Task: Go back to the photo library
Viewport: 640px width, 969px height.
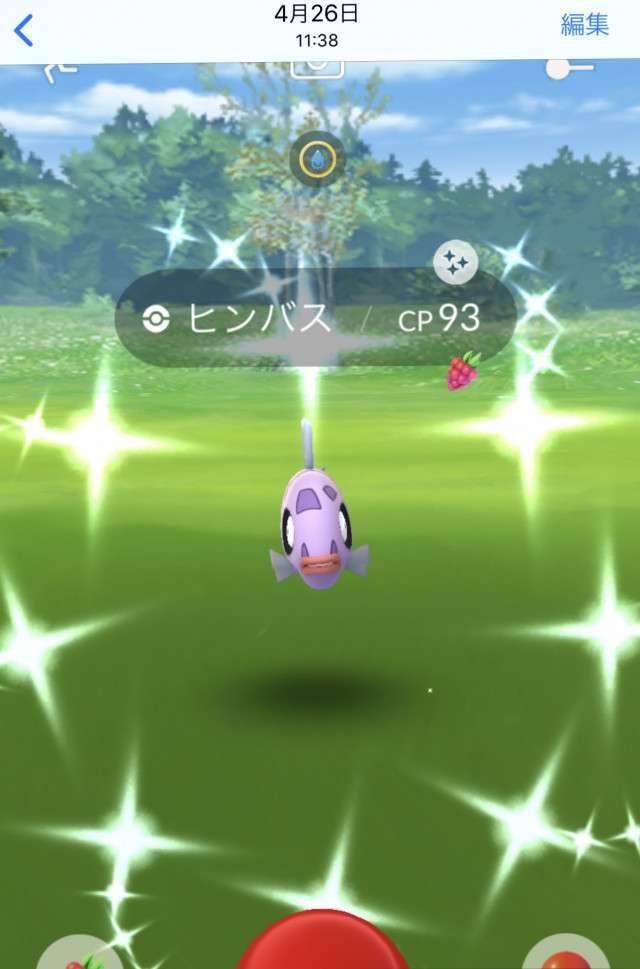Action: [x=24, y=28]
